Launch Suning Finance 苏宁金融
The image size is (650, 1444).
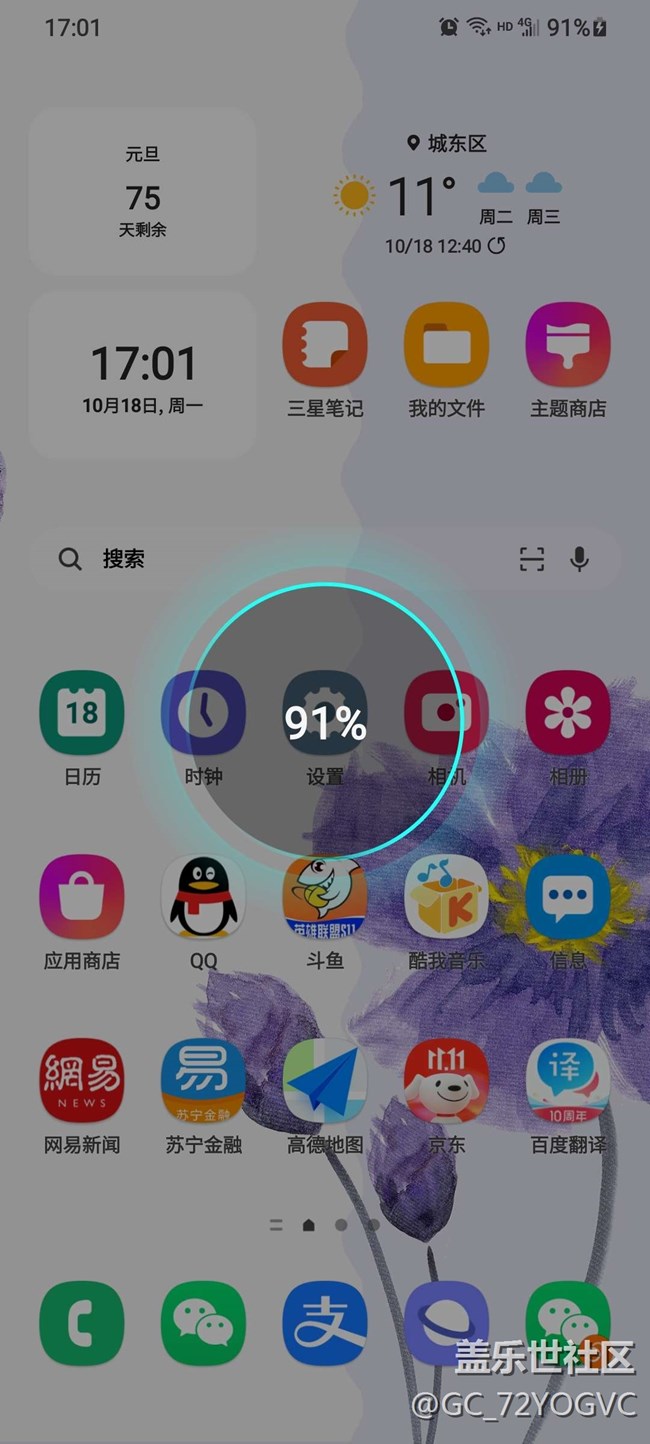(203, 1081)
